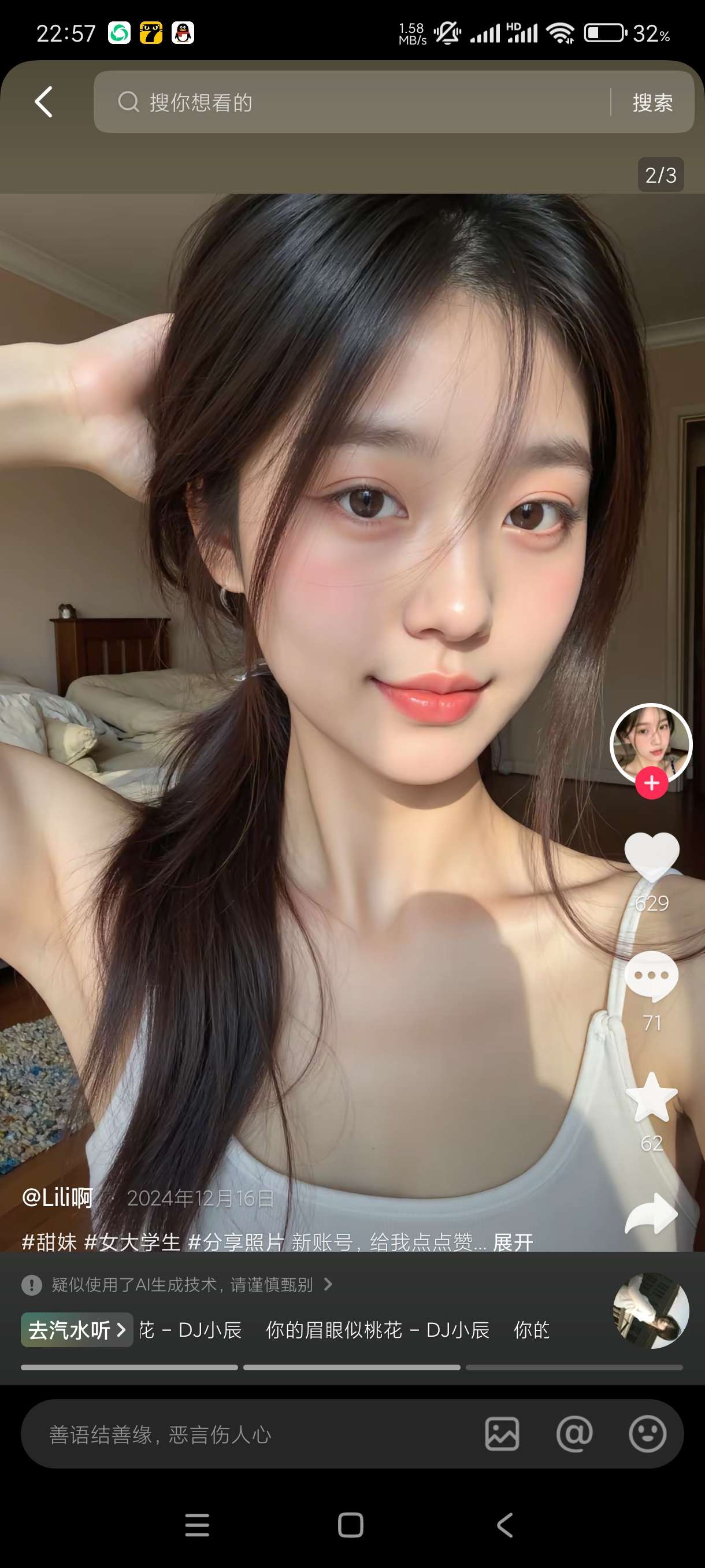Open the @Lili啊 username link

point(57,1197)
